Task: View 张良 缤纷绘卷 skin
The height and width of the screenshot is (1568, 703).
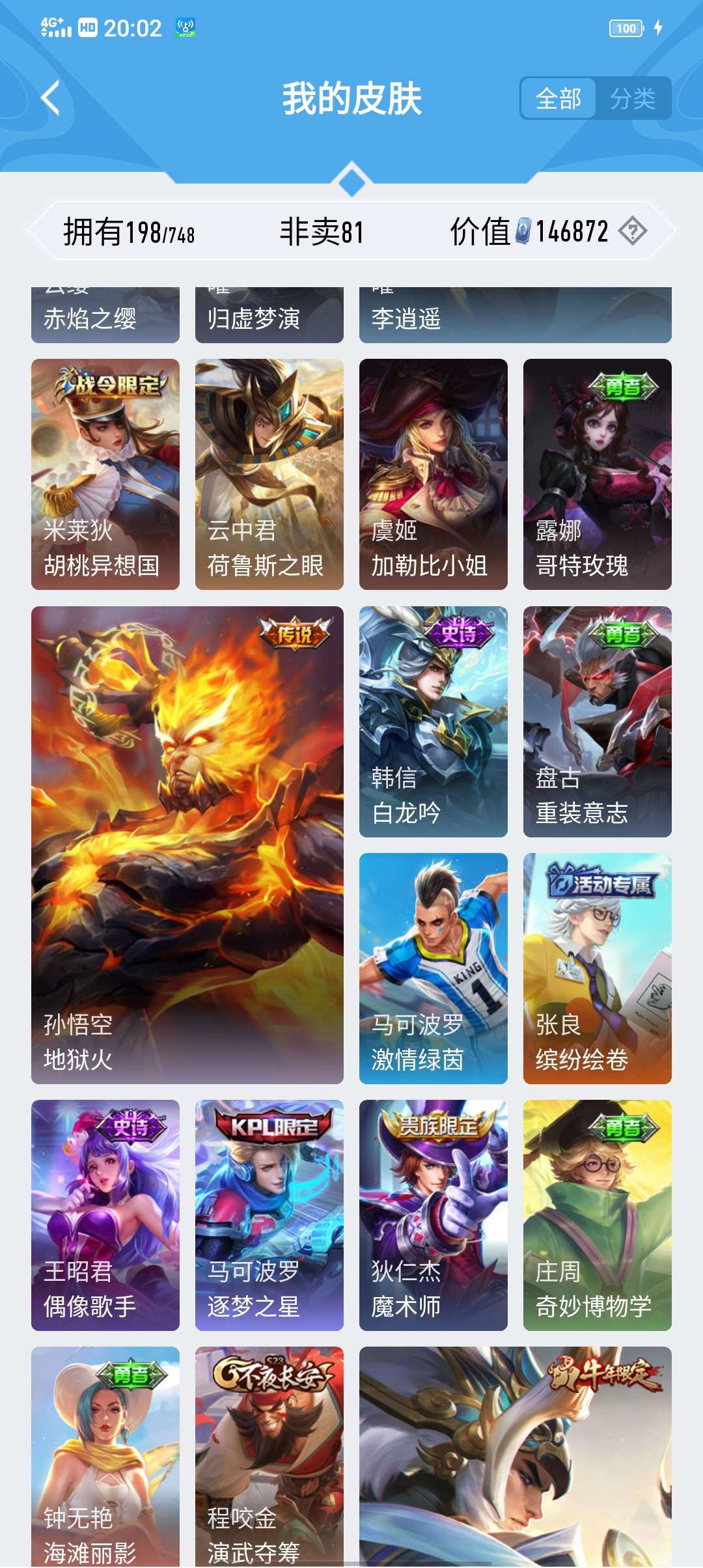Action: click(598, 968)
